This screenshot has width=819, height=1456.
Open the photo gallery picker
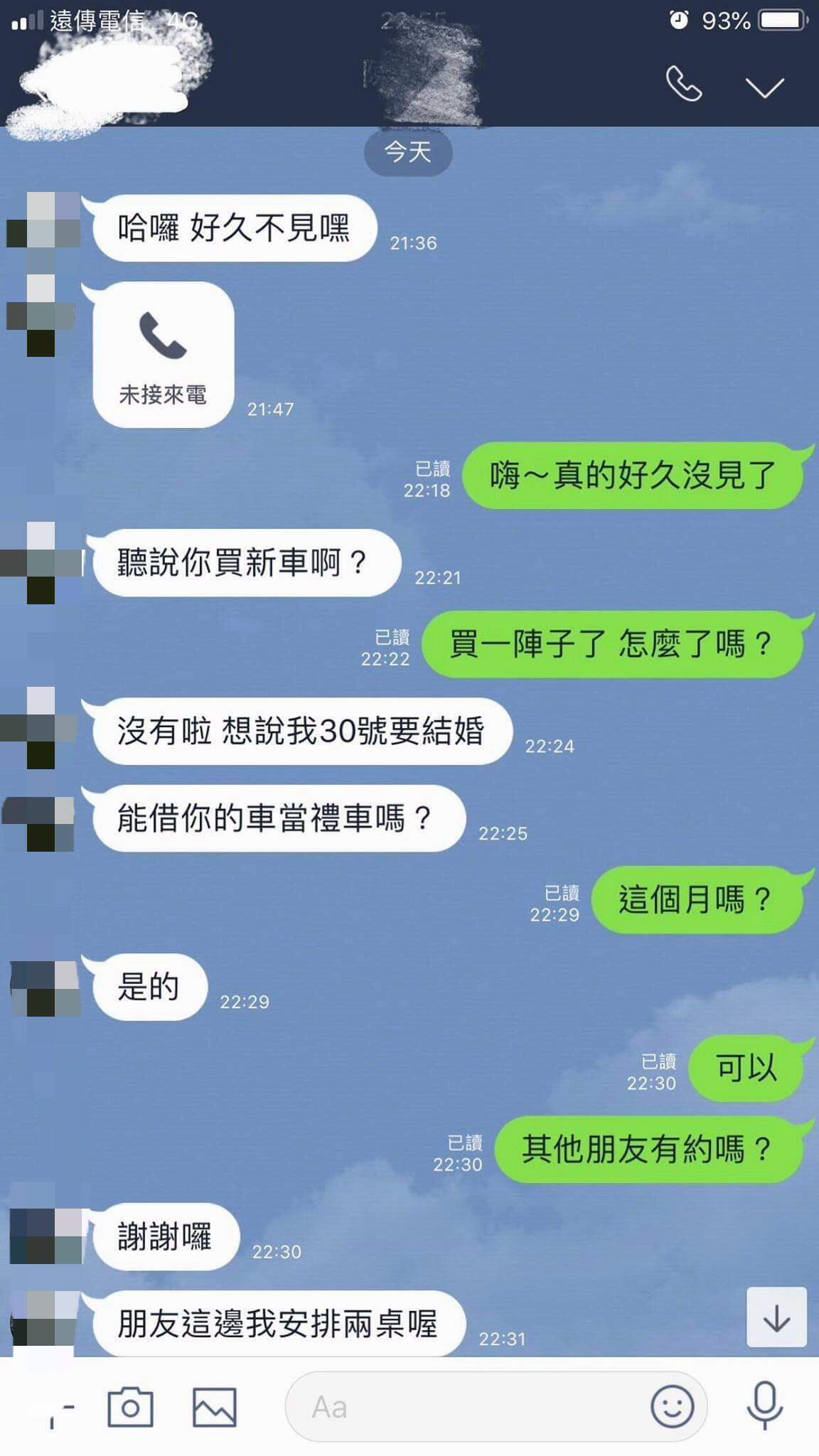[x=215, y=1407]
